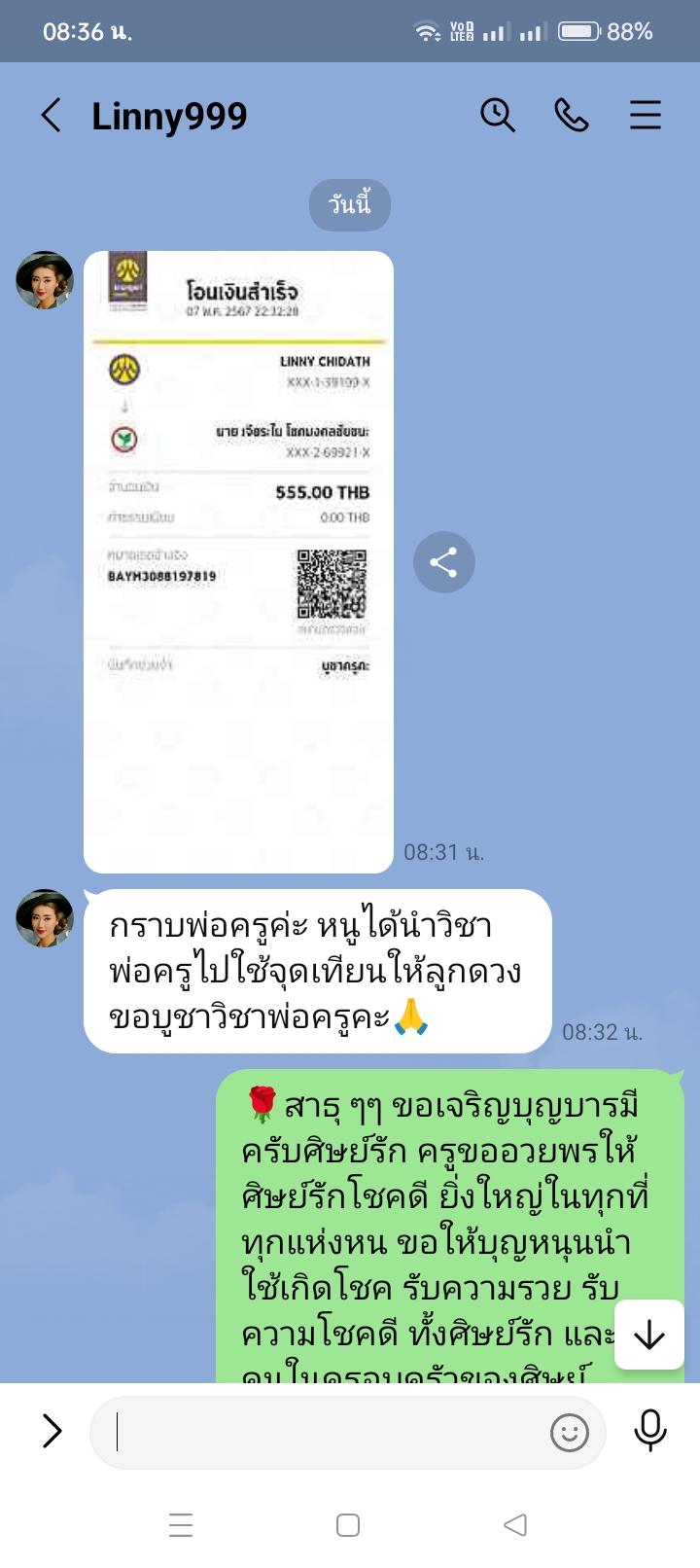Screen dimensions: 700x1568
Task: Share the transfer slip image
Action: [443, 562]
